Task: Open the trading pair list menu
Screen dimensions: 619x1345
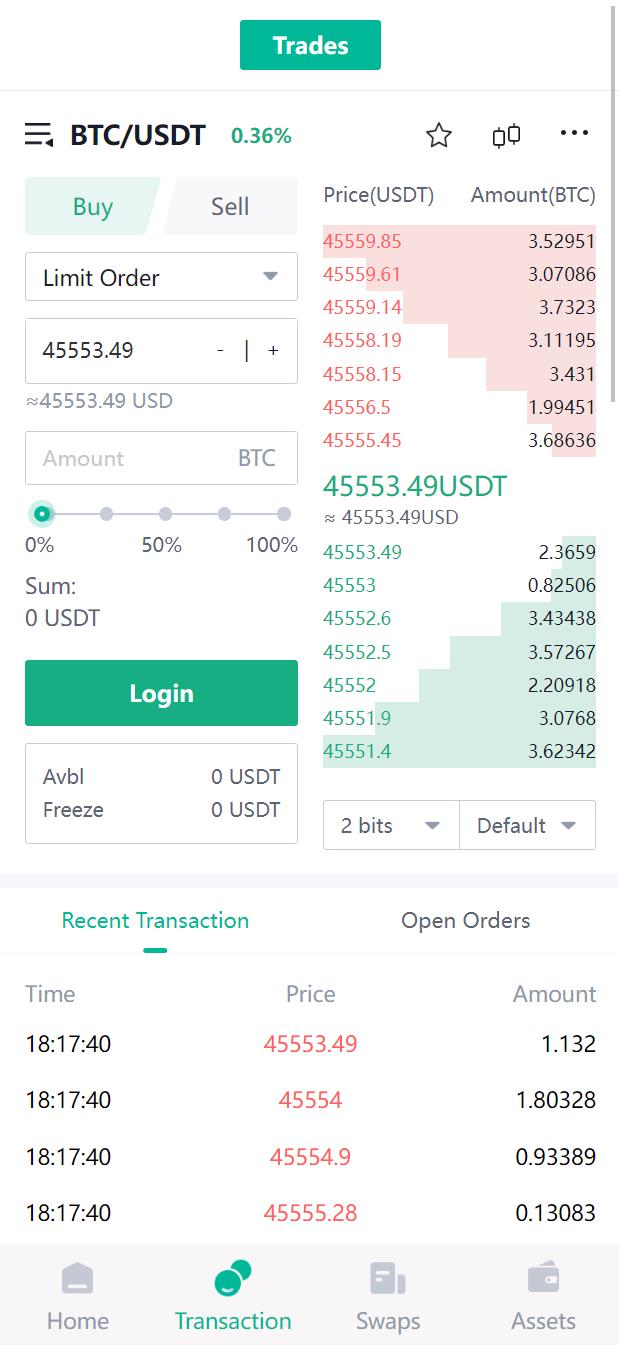Action: (39, 135)
